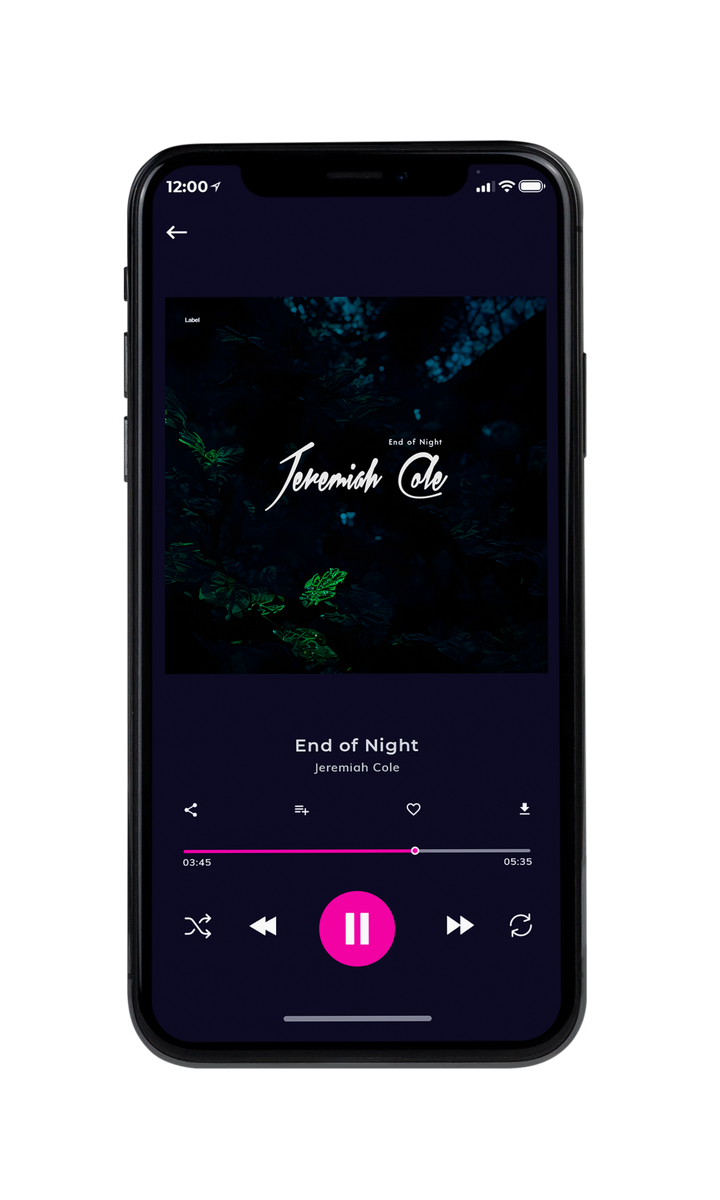Viewport: 720px width, 1200px height.
Task: Share the song End of Night
Action: click(x=191, y=810)
